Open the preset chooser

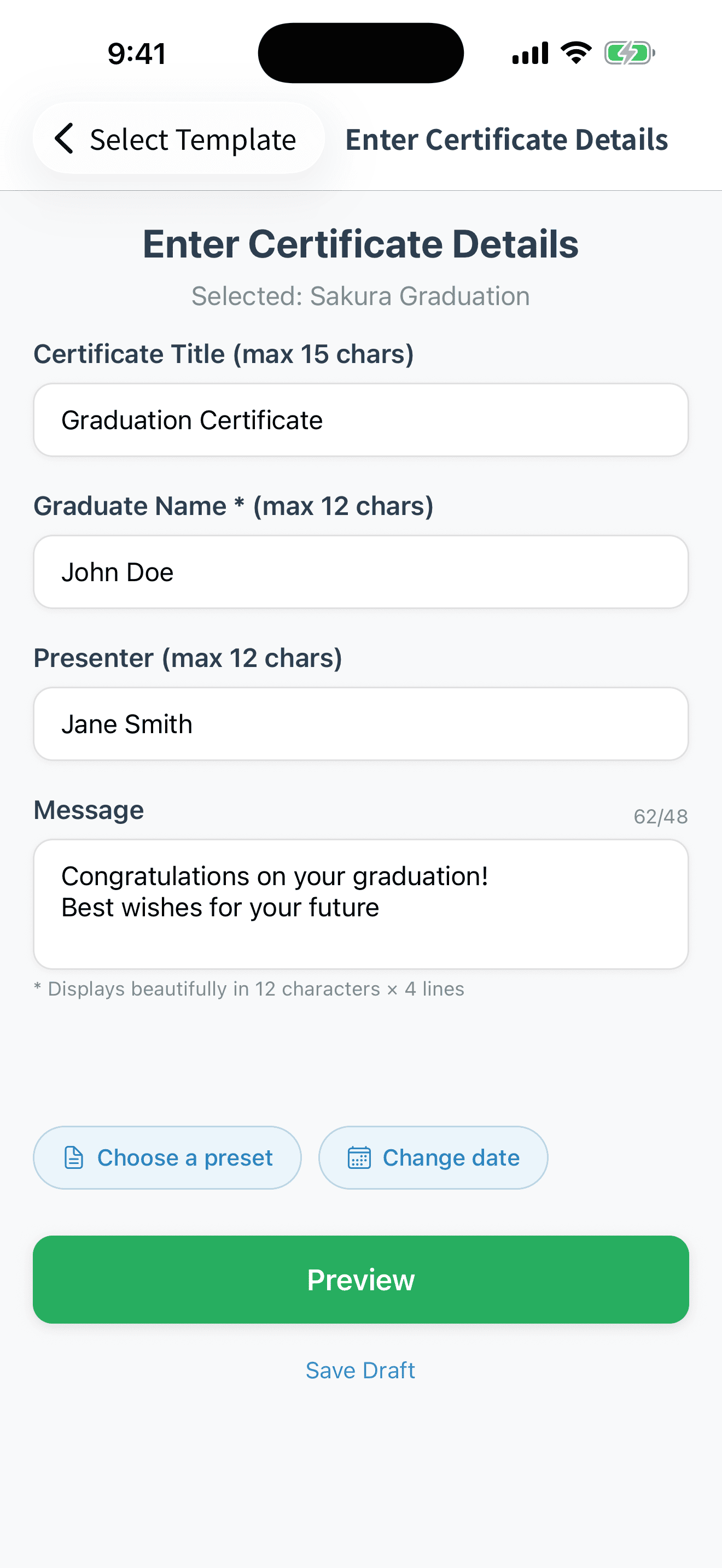pyautogui.click(x=167, y=1157)
